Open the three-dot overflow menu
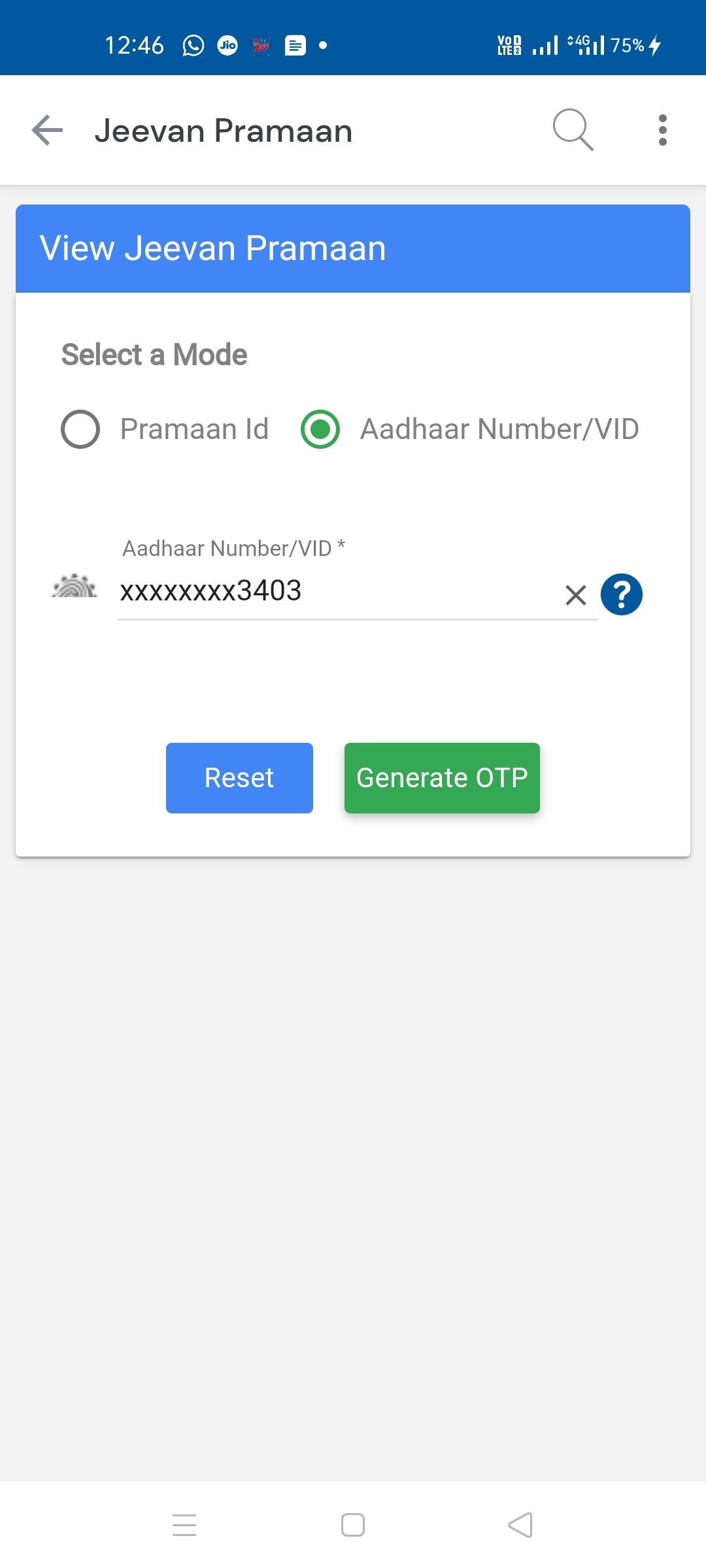This screenshot has width=706, height=1568. click(x=663, y=130)
